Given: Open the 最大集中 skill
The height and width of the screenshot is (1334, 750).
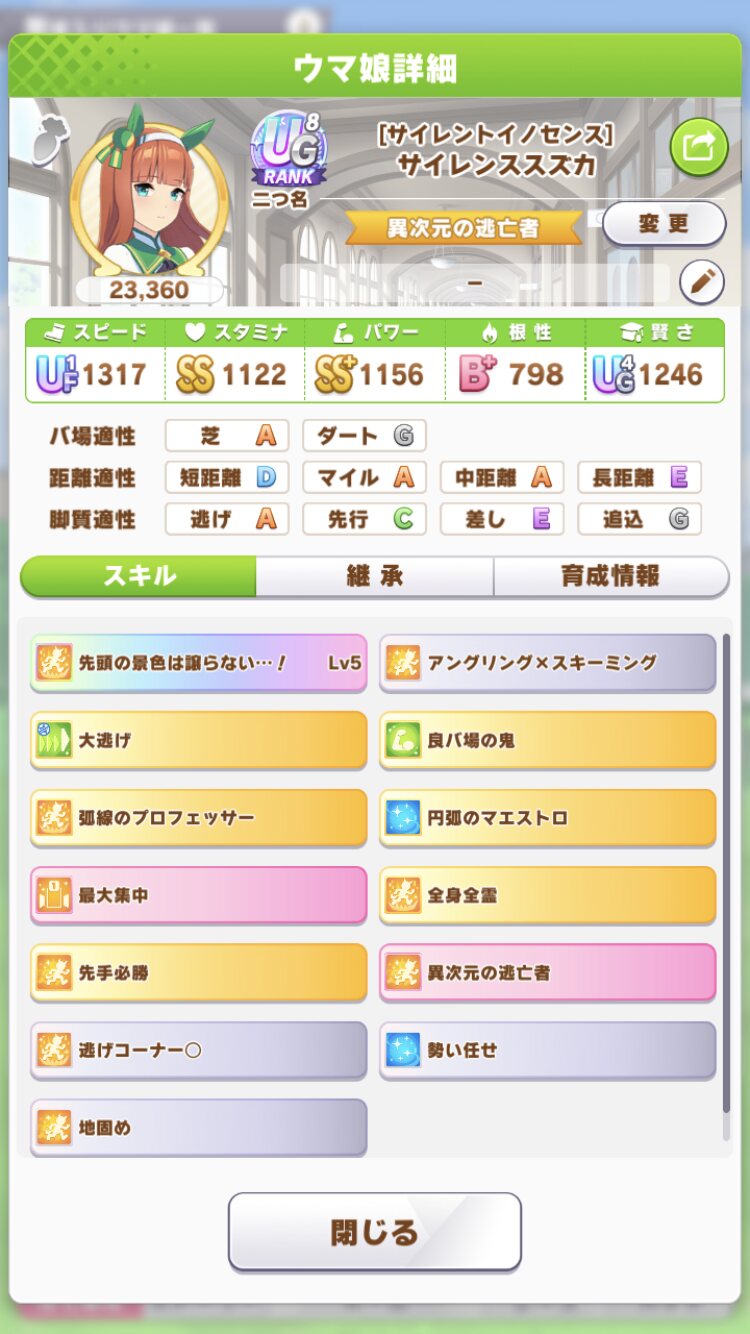Looking at the screenshot, I should click(x=198, y=895).
